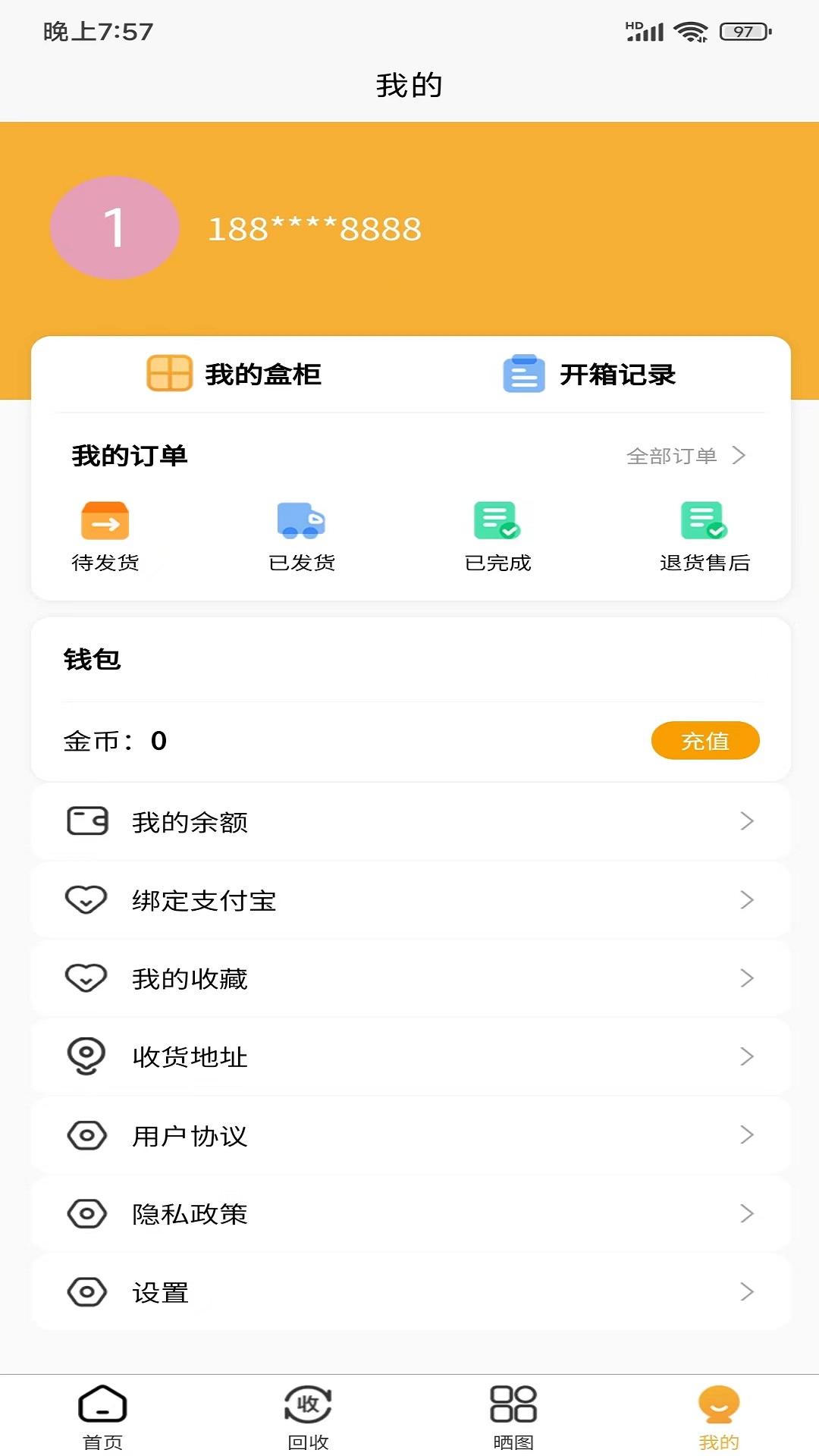Viewport: 819px width, 1456px height.
Task: Tap the 充值 recharge button
Action: point(704,741)
